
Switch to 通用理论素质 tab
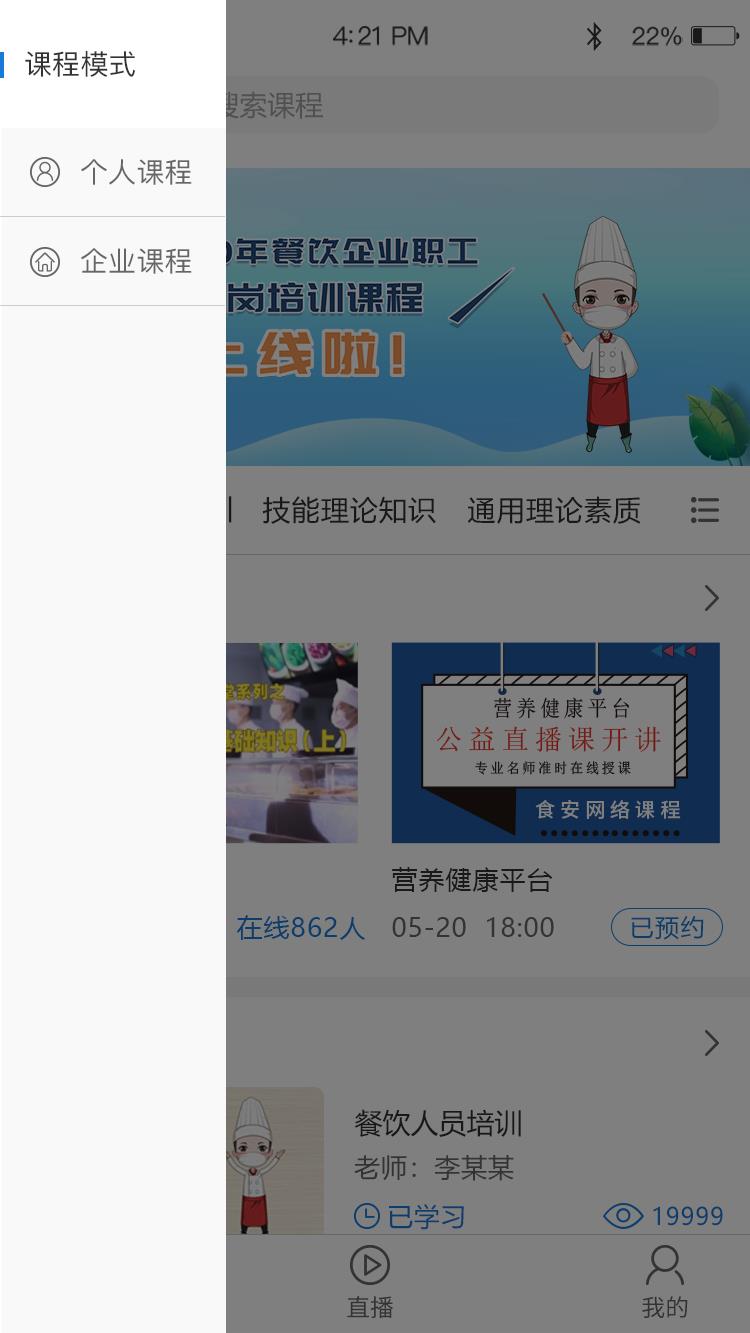click(553, 511)
